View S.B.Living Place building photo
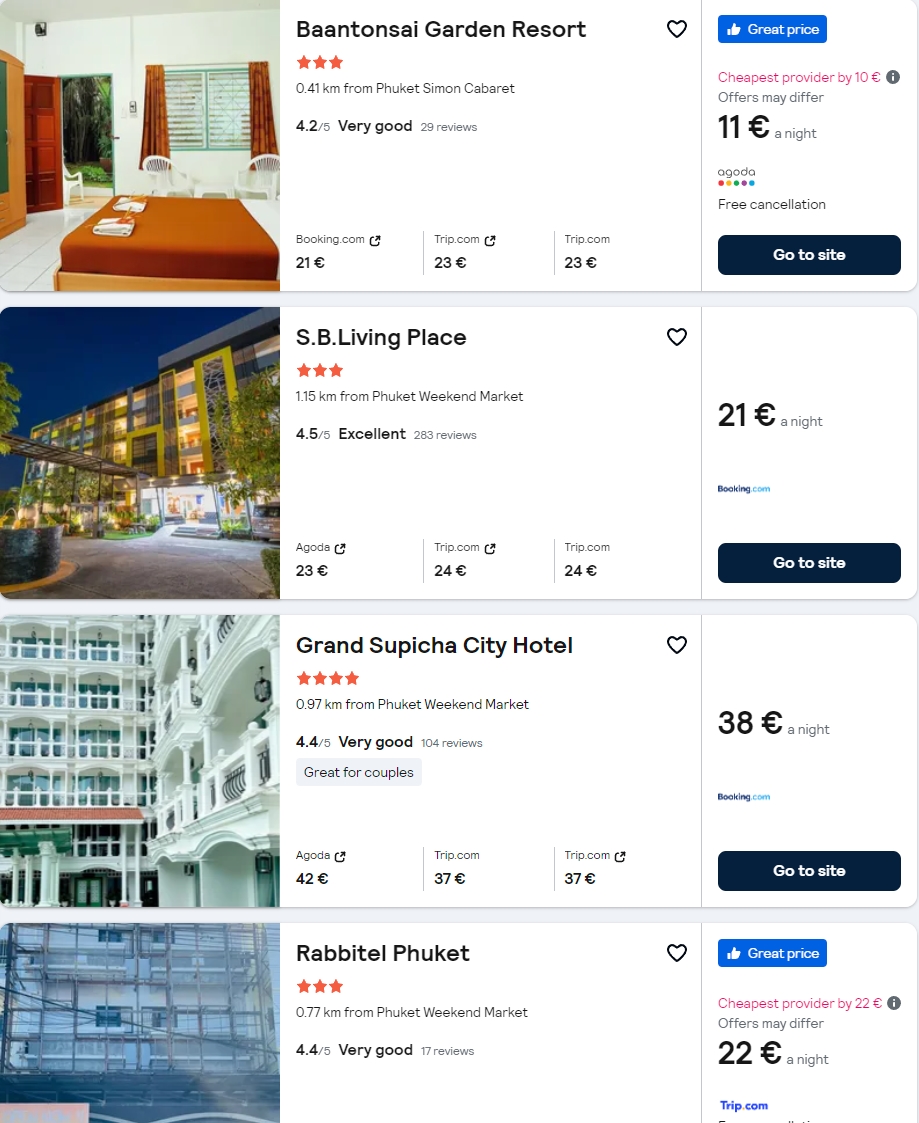The width and height of the screenshot is (919, 1123). point(140,453)
